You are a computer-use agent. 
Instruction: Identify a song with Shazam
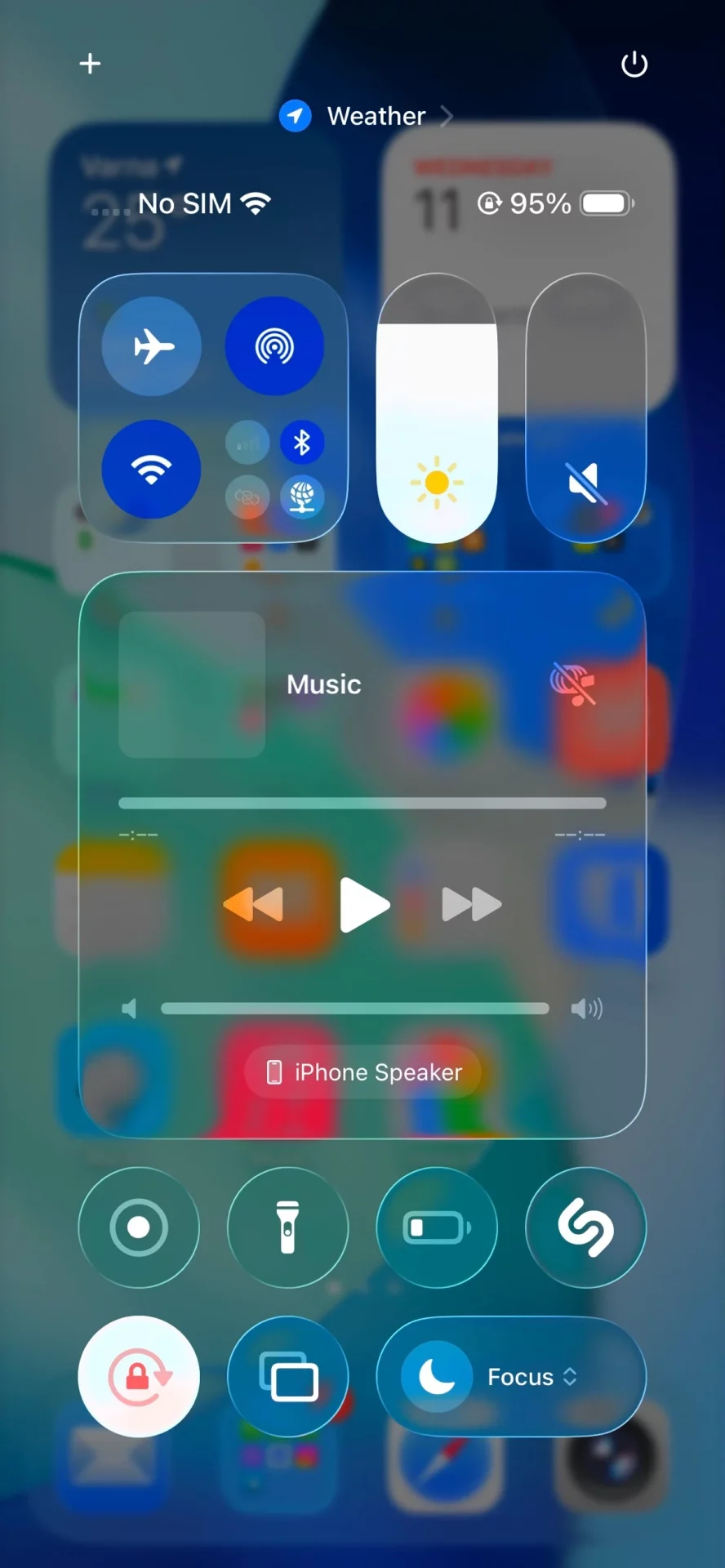pyautogui.click(x=586, y=1227)
